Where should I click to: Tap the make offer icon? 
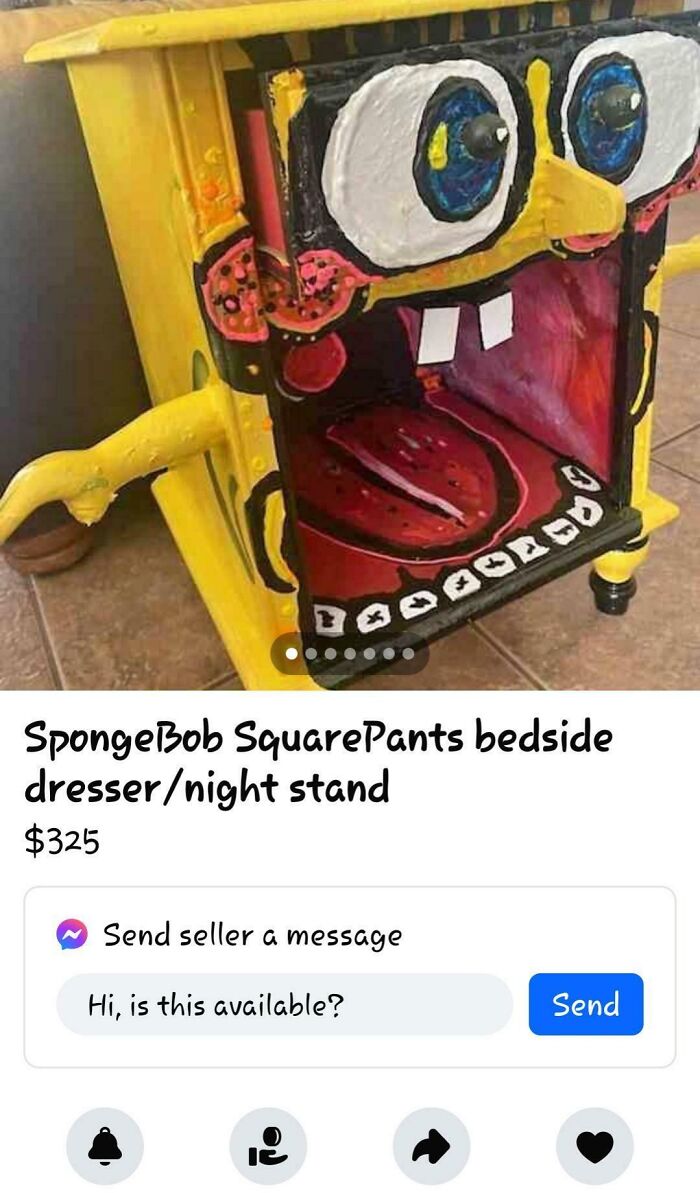268,1146
